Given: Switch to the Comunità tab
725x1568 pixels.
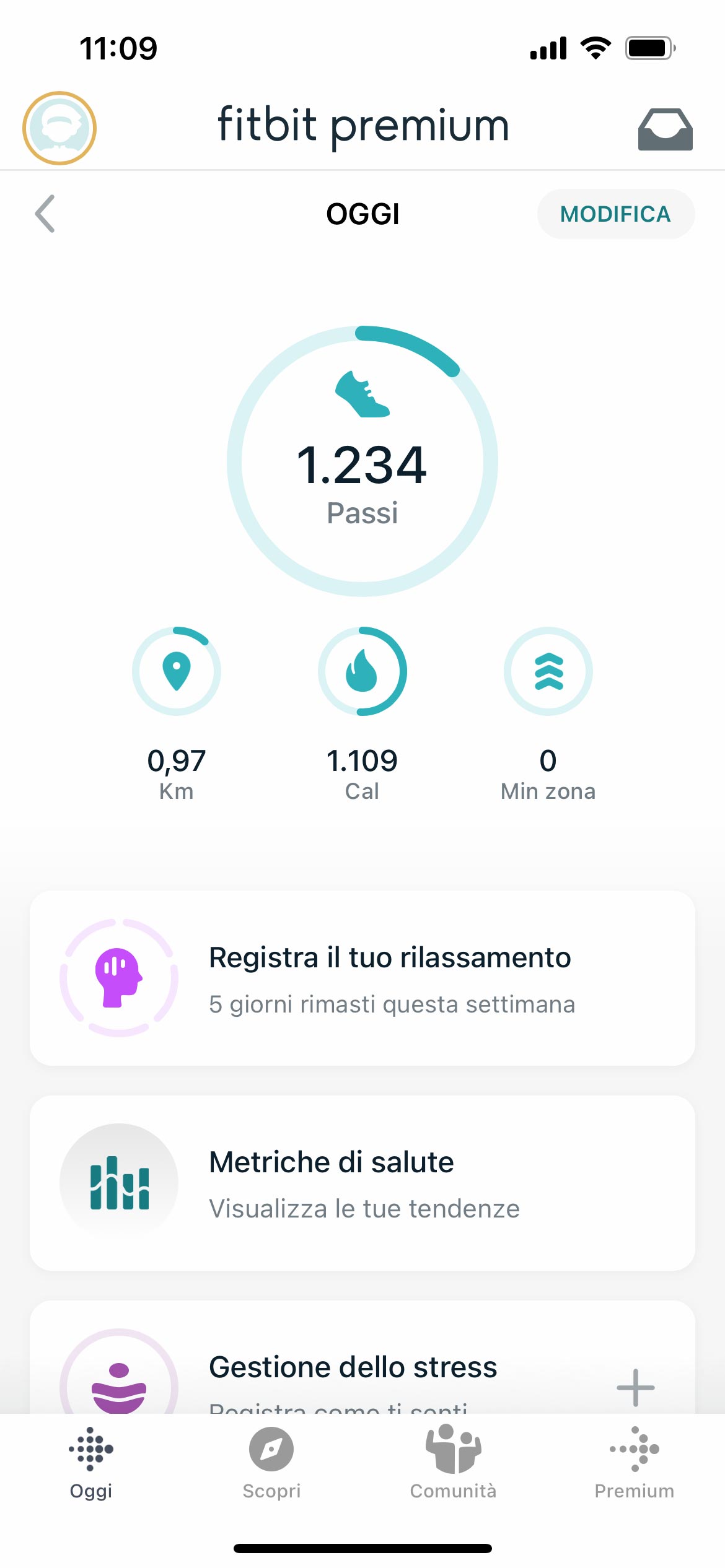Looking at the screenshot, I should 453,1463.
